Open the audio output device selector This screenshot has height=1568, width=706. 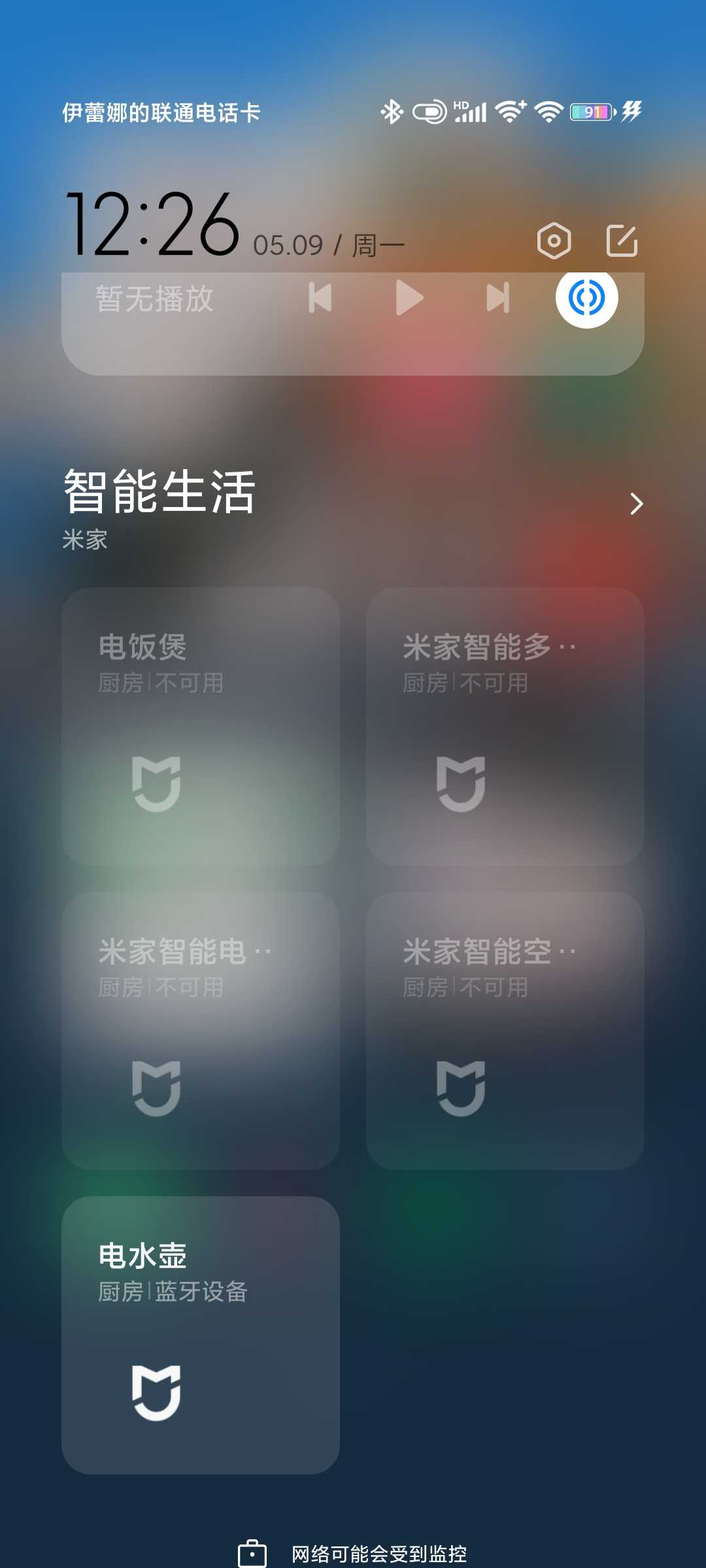click(x=586, y=298)
